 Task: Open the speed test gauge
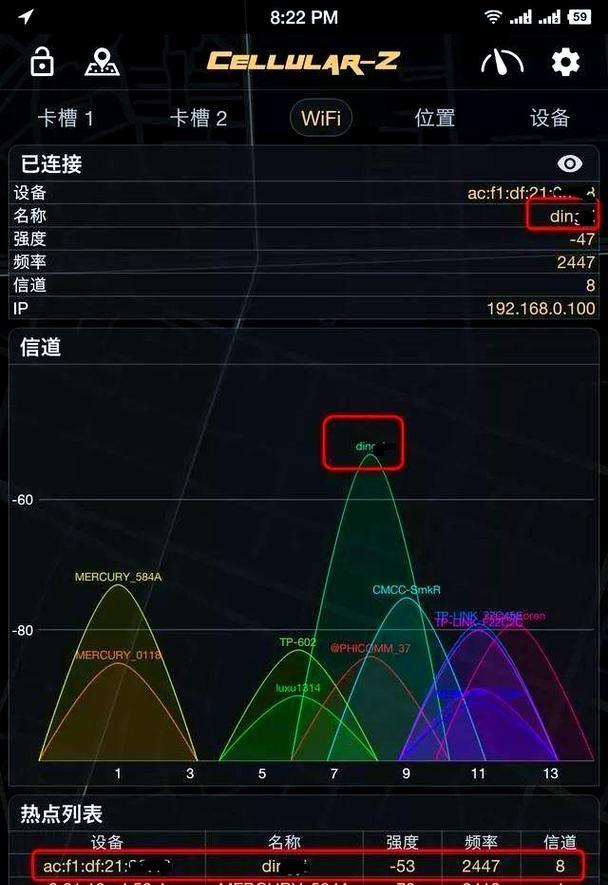point(502,62)
